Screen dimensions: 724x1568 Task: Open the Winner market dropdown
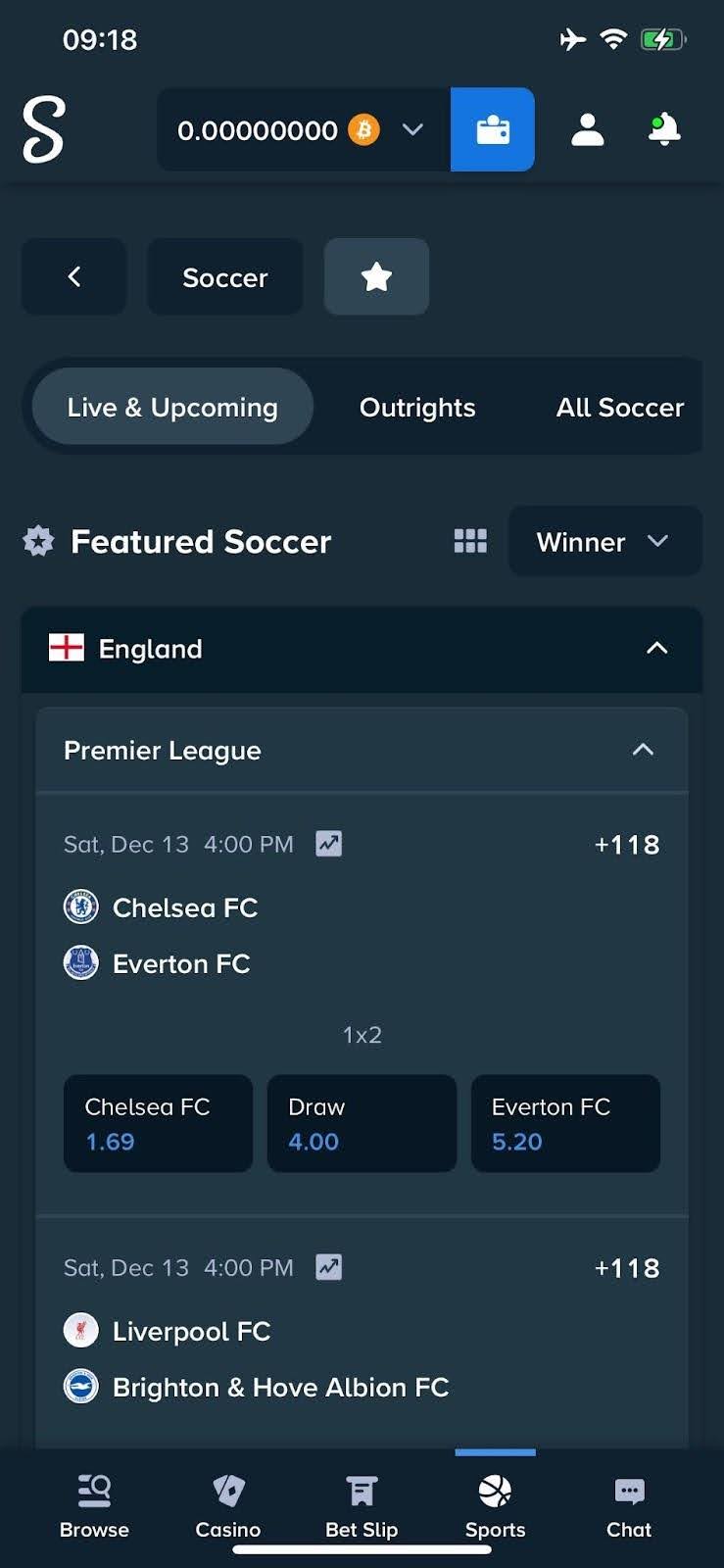point(603,541)
